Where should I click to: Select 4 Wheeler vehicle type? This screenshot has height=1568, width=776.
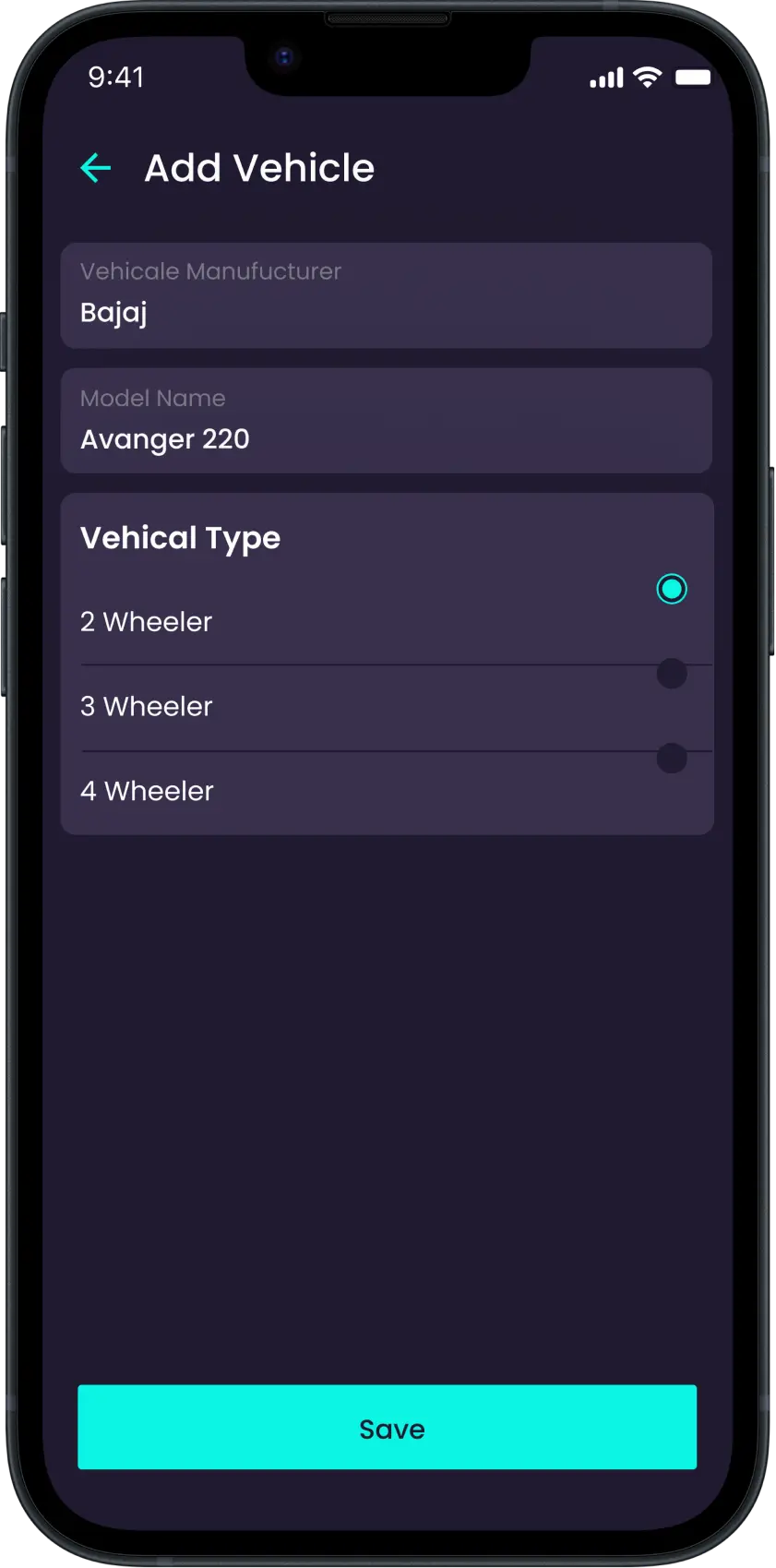(x=672, y=758)
